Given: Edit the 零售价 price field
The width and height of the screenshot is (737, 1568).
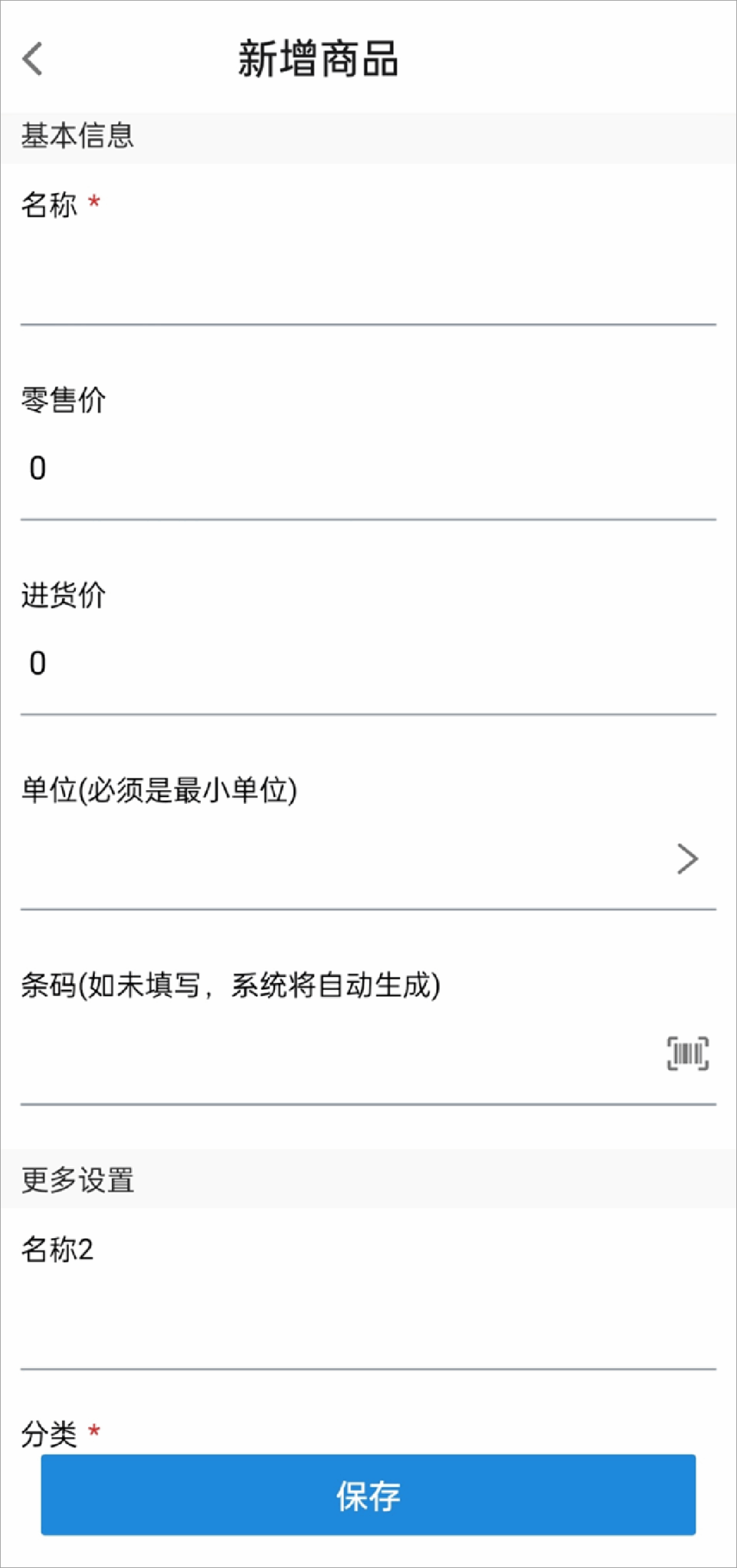Looking at the screenshot, I should (368, 469).
